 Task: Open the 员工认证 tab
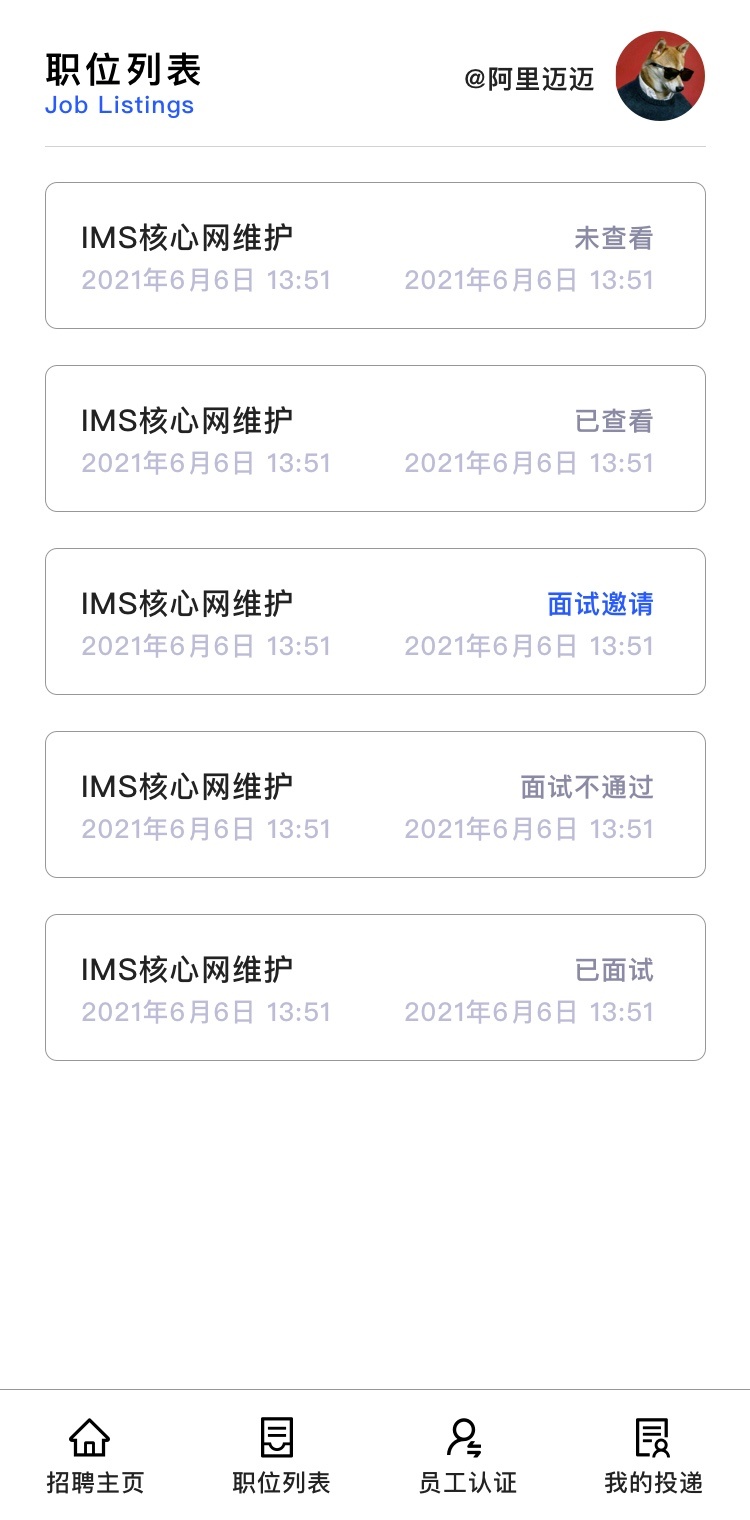coord(467,1455)
